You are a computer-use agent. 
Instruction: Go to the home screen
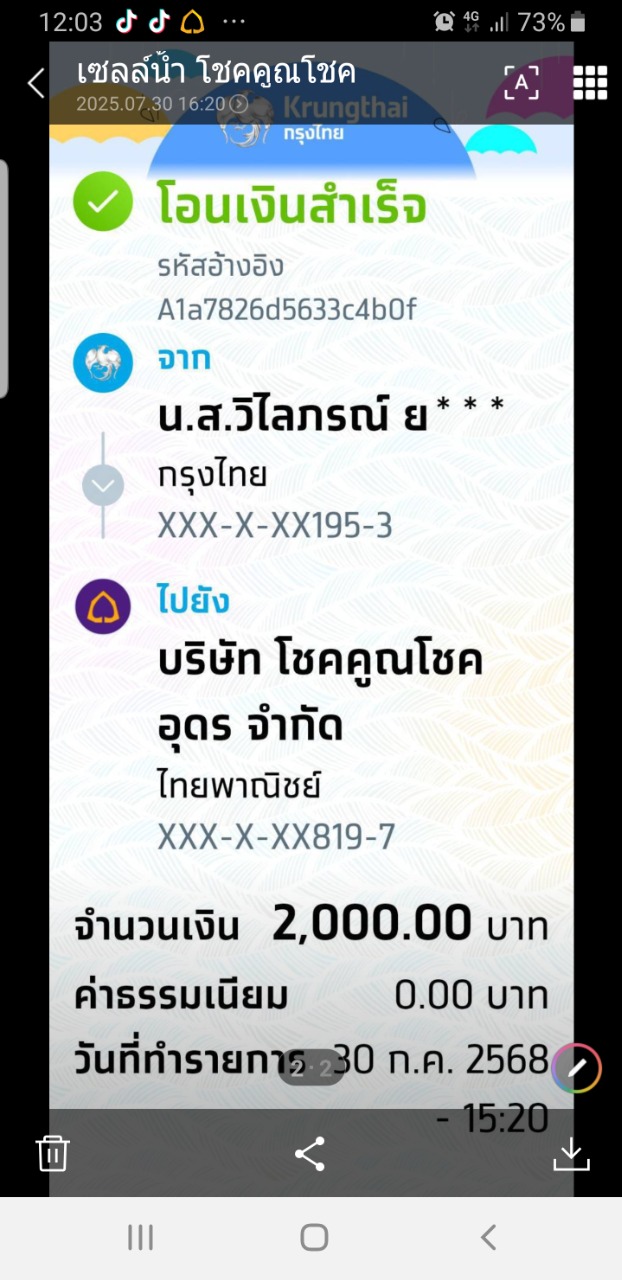[x=314, y=1238]
